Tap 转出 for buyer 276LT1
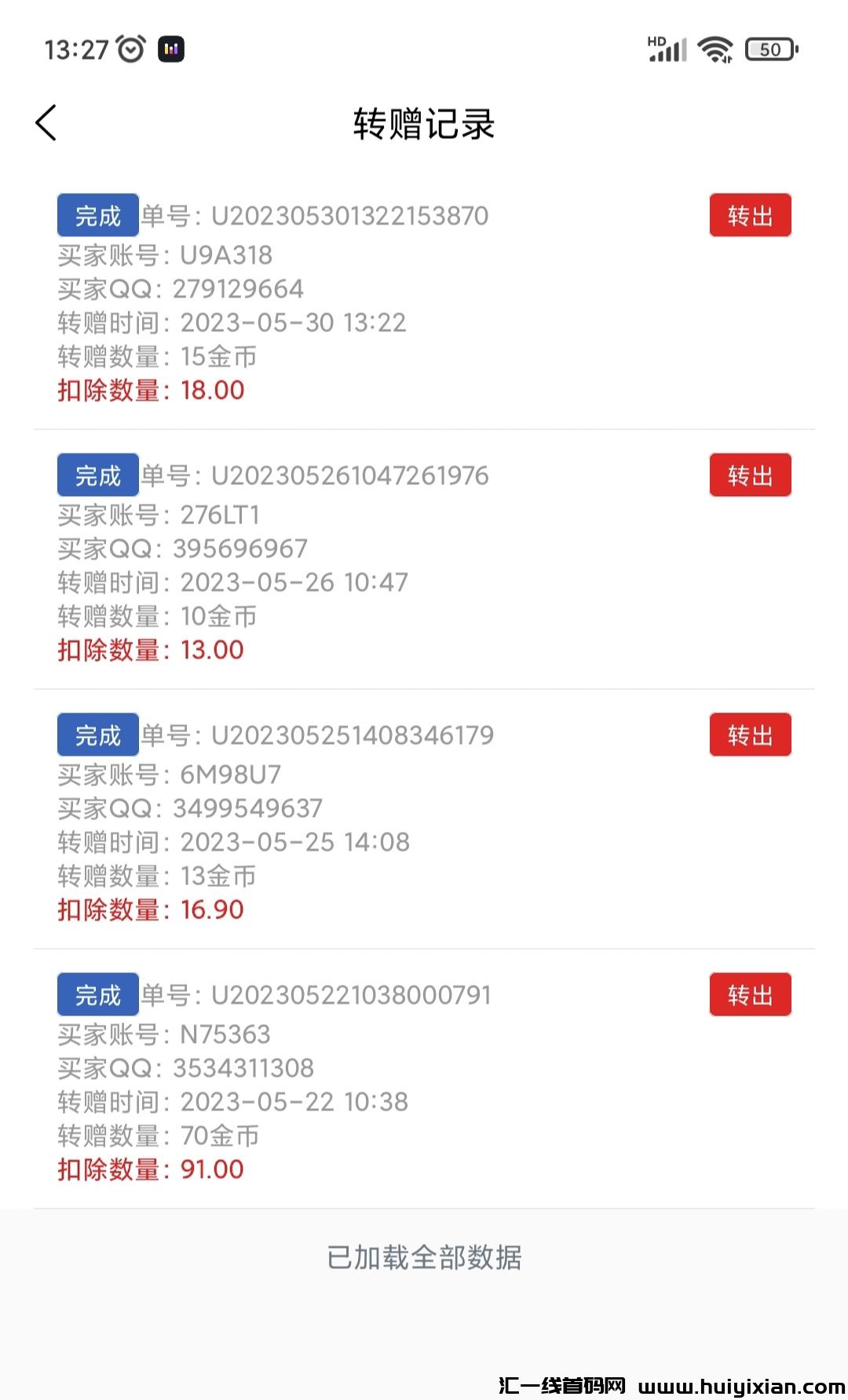This screenshot has width=848, height=1400. point(750,475)
